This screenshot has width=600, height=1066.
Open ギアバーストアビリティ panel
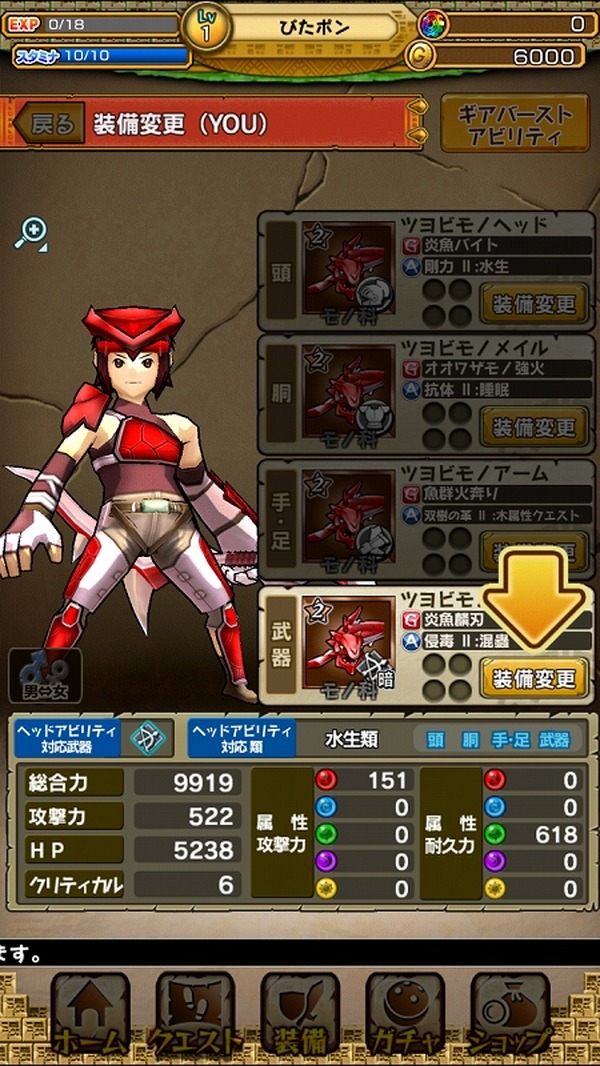(514, 124)
